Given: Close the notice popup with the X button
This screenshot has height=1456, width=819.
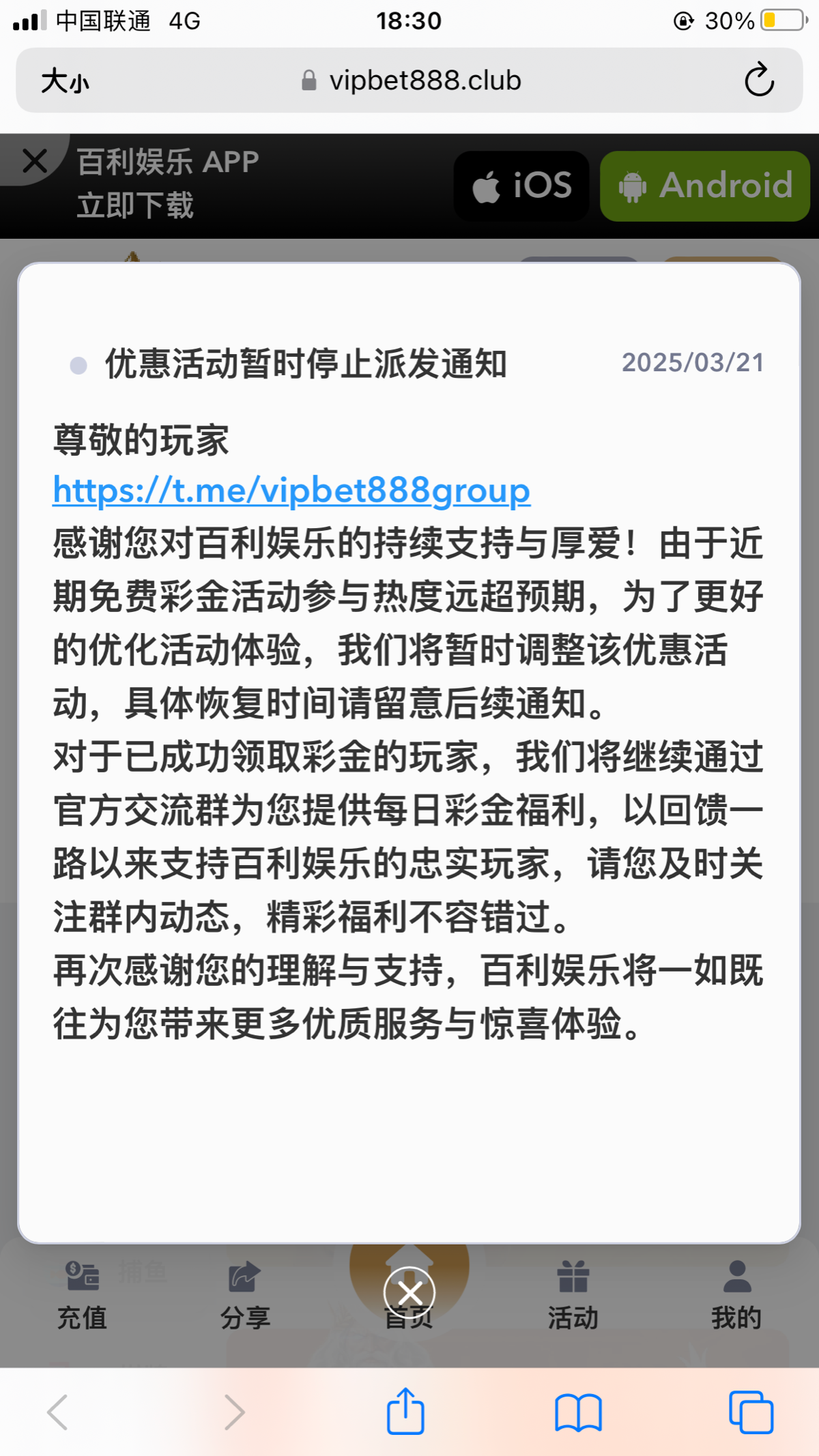Looking at the screenshot, I should (409, 1292).
